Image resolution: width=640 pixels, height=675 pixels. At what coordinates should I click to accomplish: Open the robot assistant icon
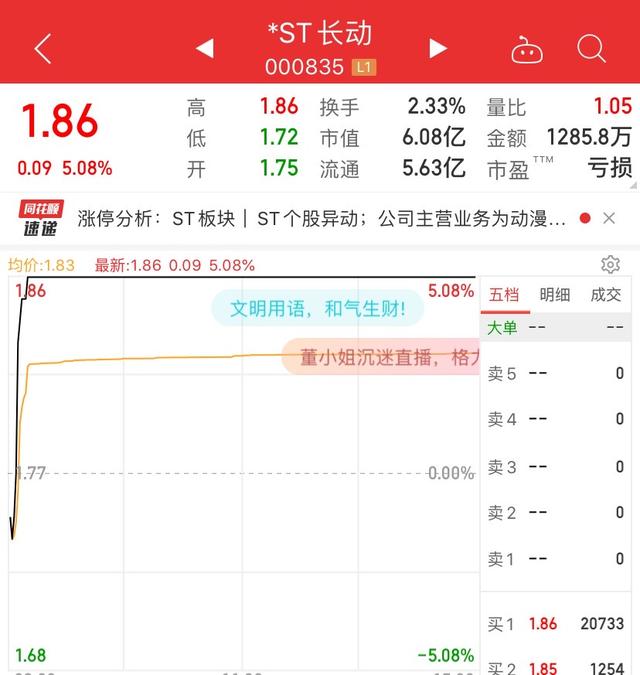pyautogui.click(x=526, y=48)
